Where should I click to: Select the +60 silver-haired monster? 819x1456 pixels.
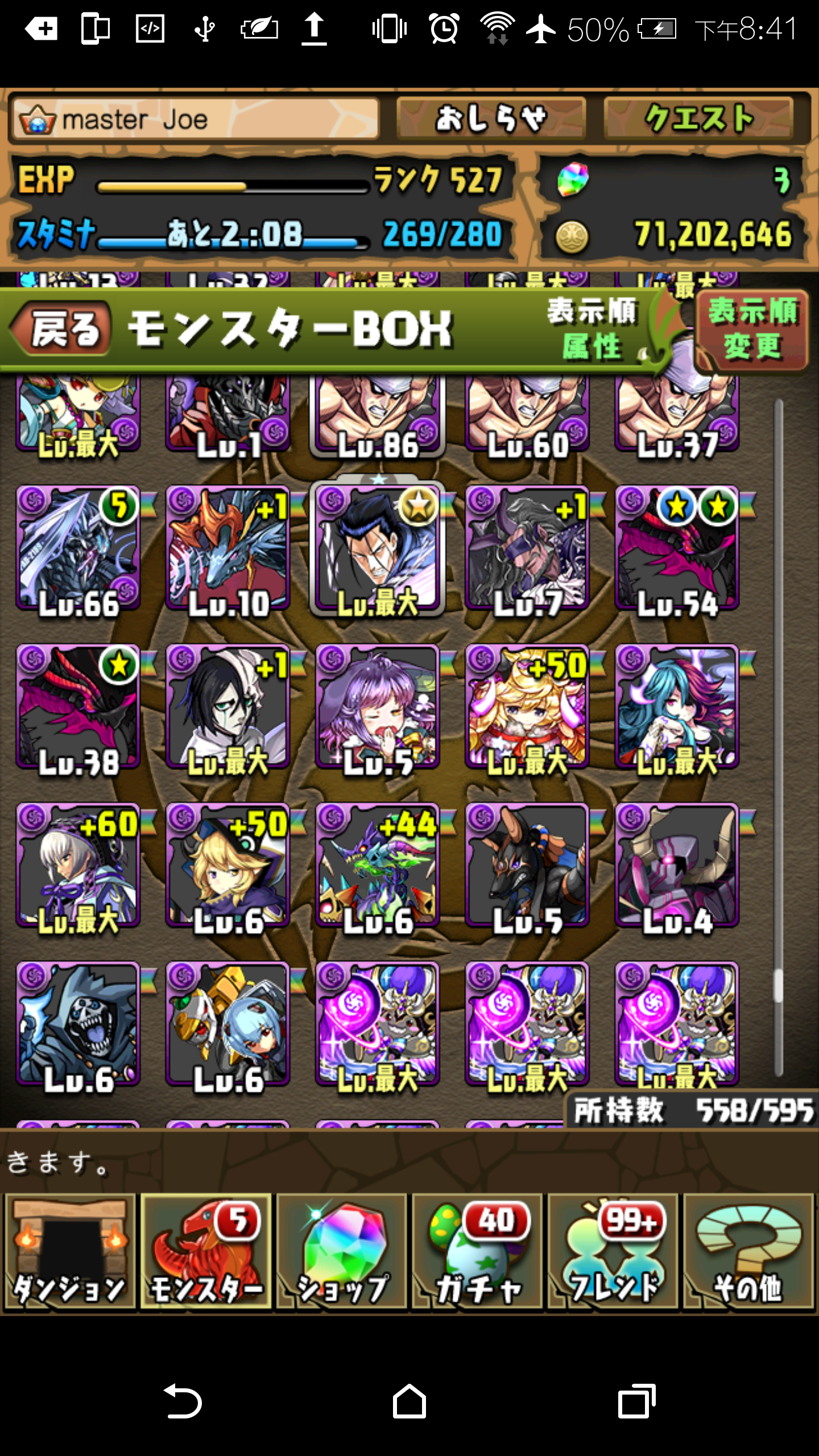click(78, 866)
